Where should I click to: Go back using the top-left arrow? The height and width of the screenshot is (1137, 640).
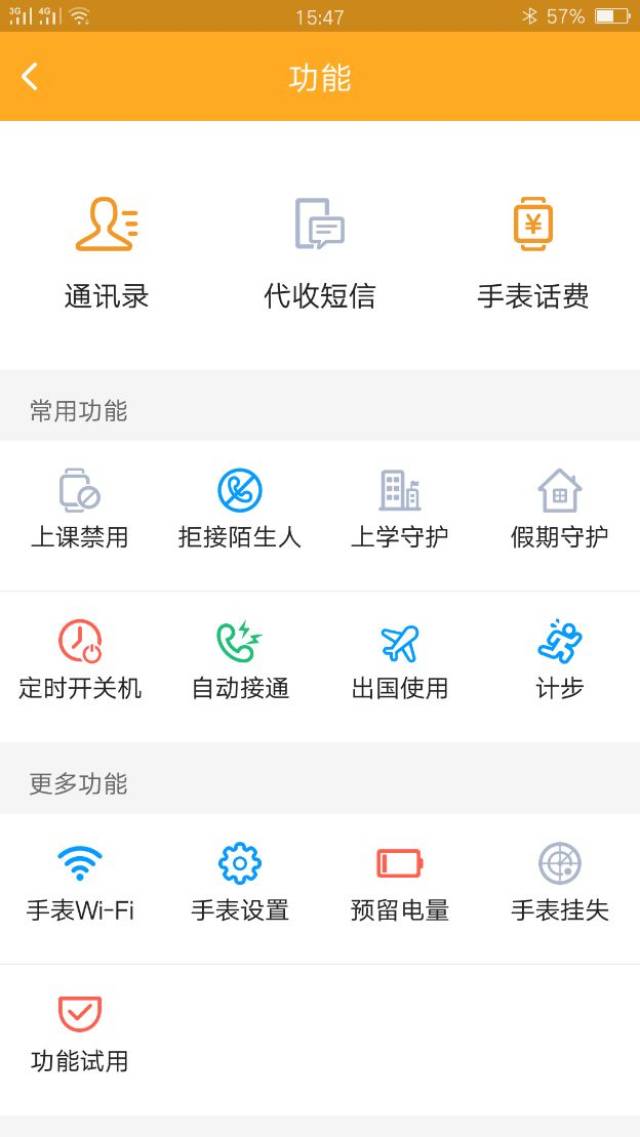point(30,77)
